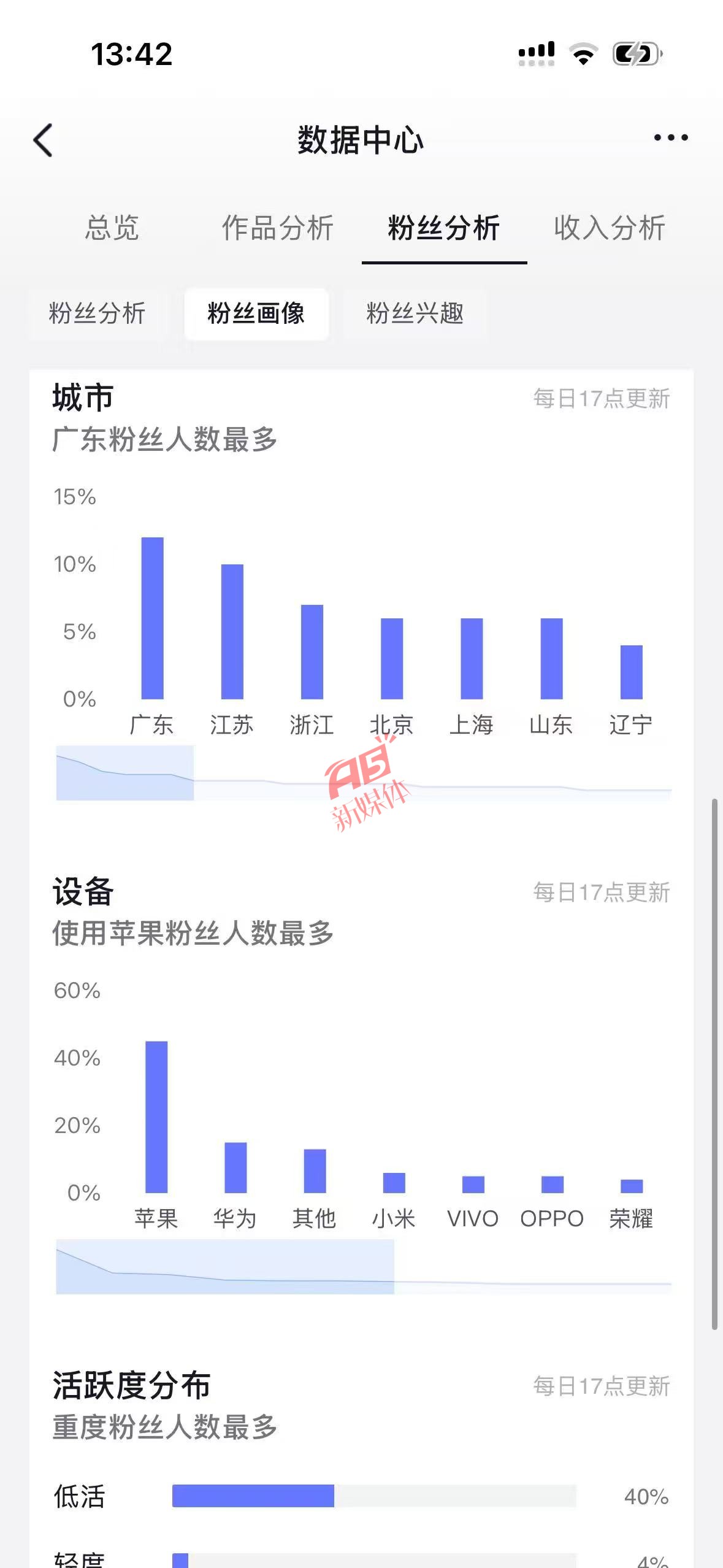Open the 粉丝兴趣 sub-tab
The image size is (723, 1568).
(x=415, y=313)
